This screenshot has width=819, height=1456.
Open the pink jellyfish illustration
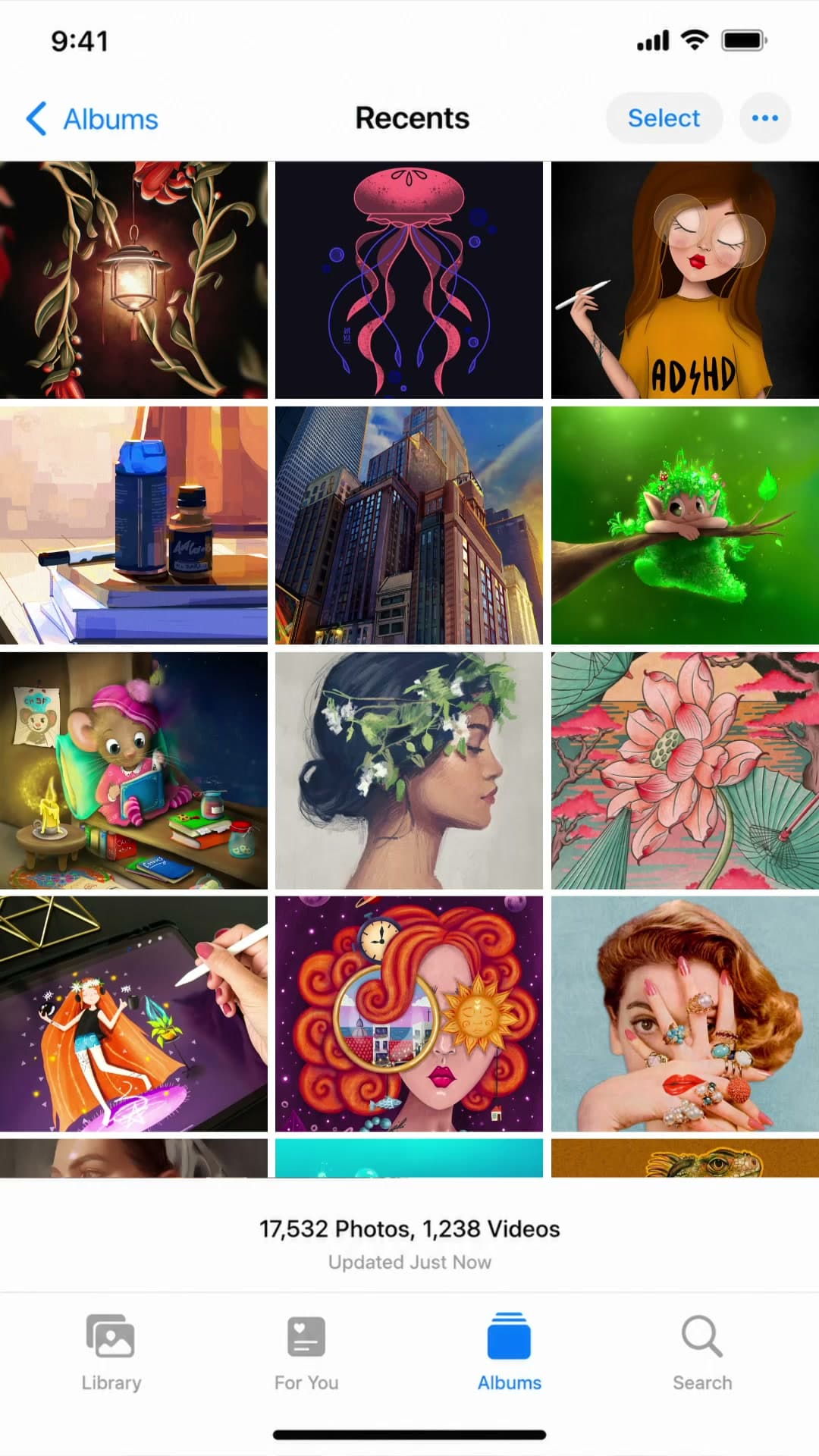click(409, 280)
